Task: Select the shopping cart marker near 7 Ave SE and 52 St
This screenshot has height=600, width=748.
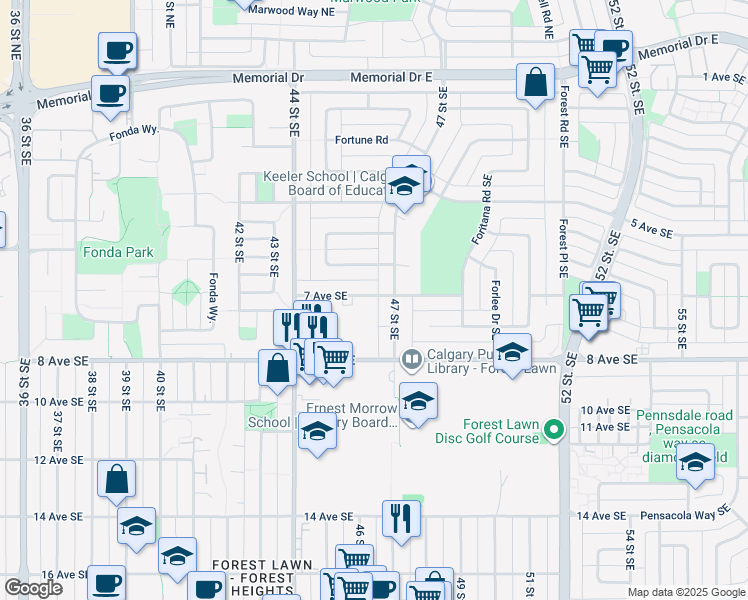Action: (588, 312)
